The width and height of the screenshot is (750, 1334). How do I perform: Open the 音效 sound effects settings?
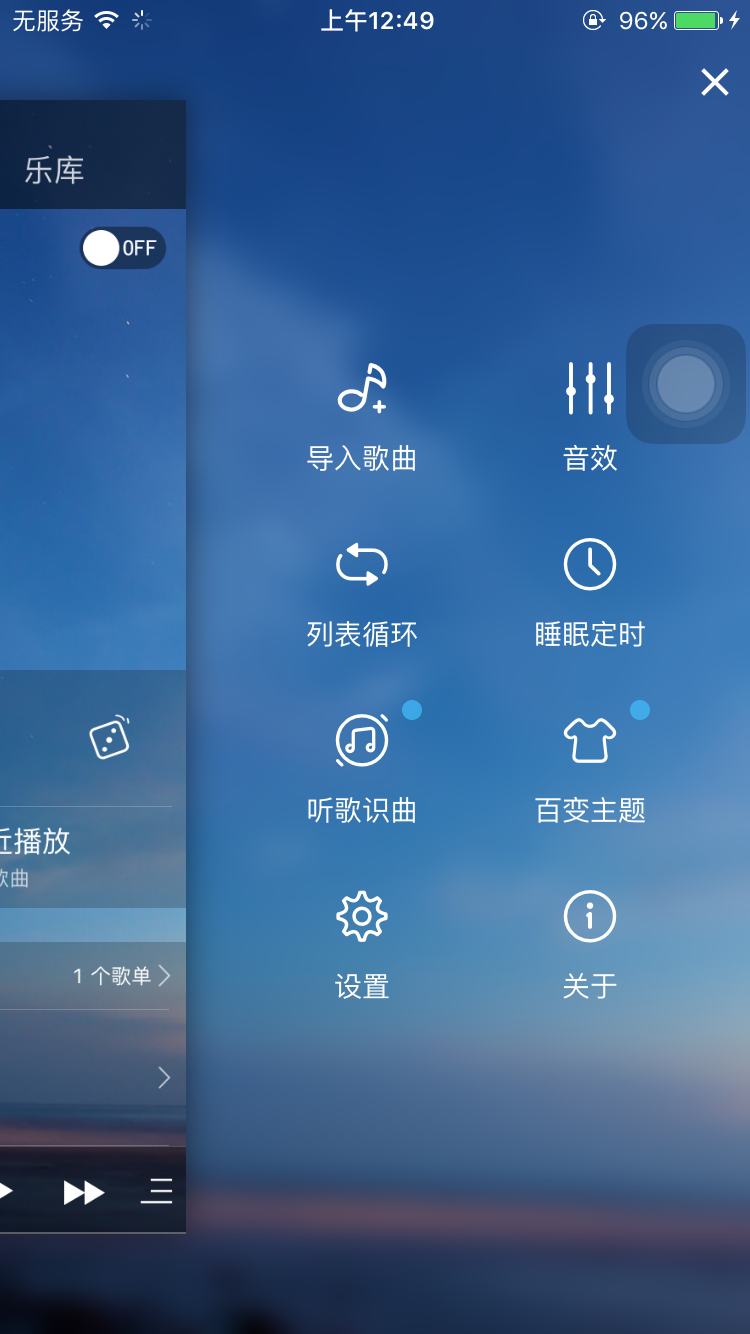[590, 415]
